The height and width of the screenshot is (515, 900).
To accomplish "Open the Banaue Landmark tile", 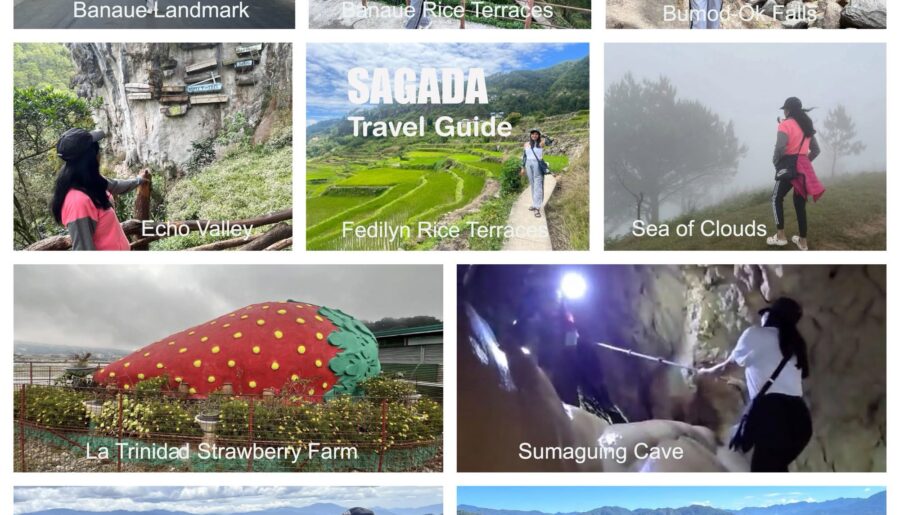I will point(155,13).
